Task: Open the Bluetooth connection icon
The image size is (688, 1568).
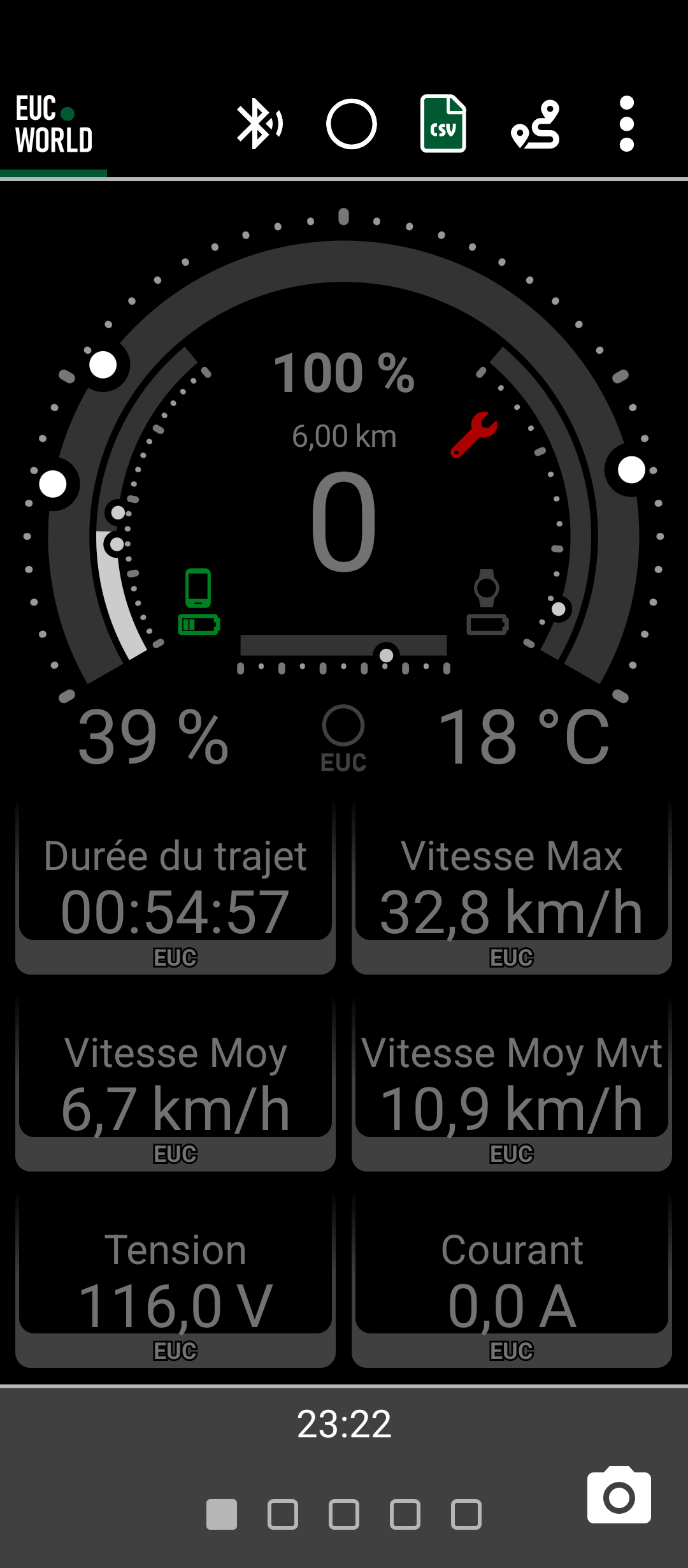Action: [259, 124]
